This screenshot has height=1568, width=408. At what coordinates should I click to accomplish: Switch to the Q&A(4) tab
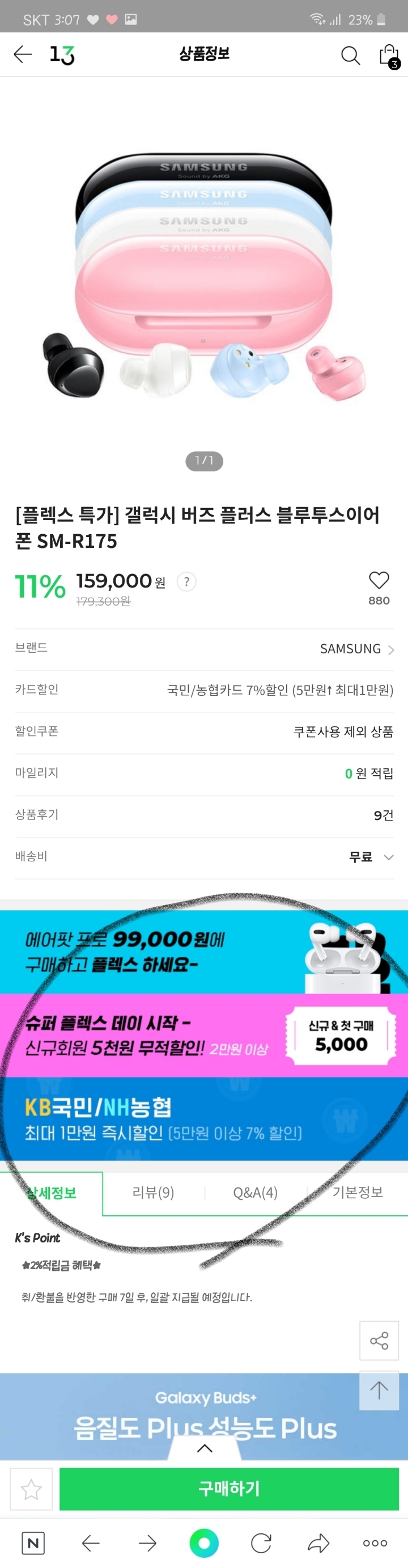click(x=256, y=1193)
